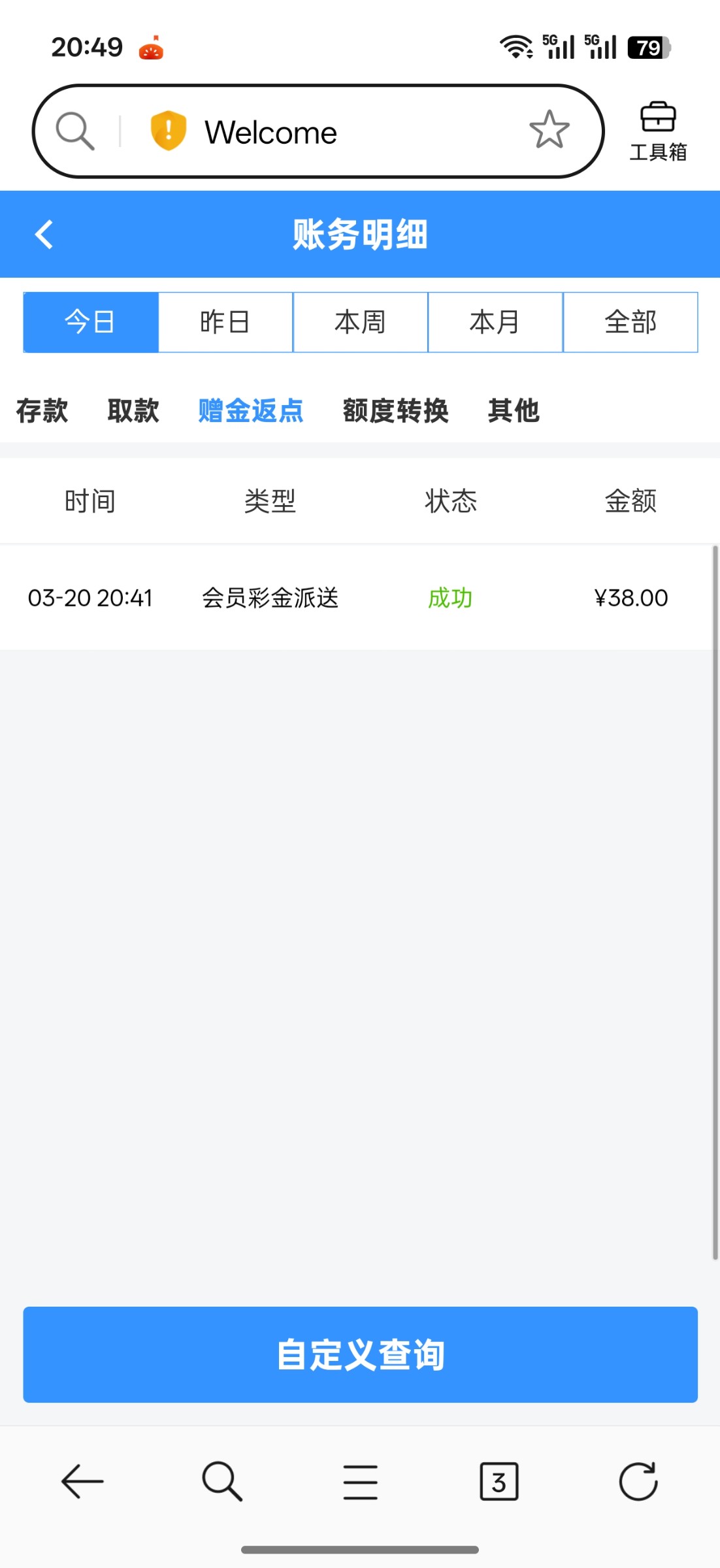Reload the current page
This screenshot has width=720, height=1568.
[x=638, y=1481]
